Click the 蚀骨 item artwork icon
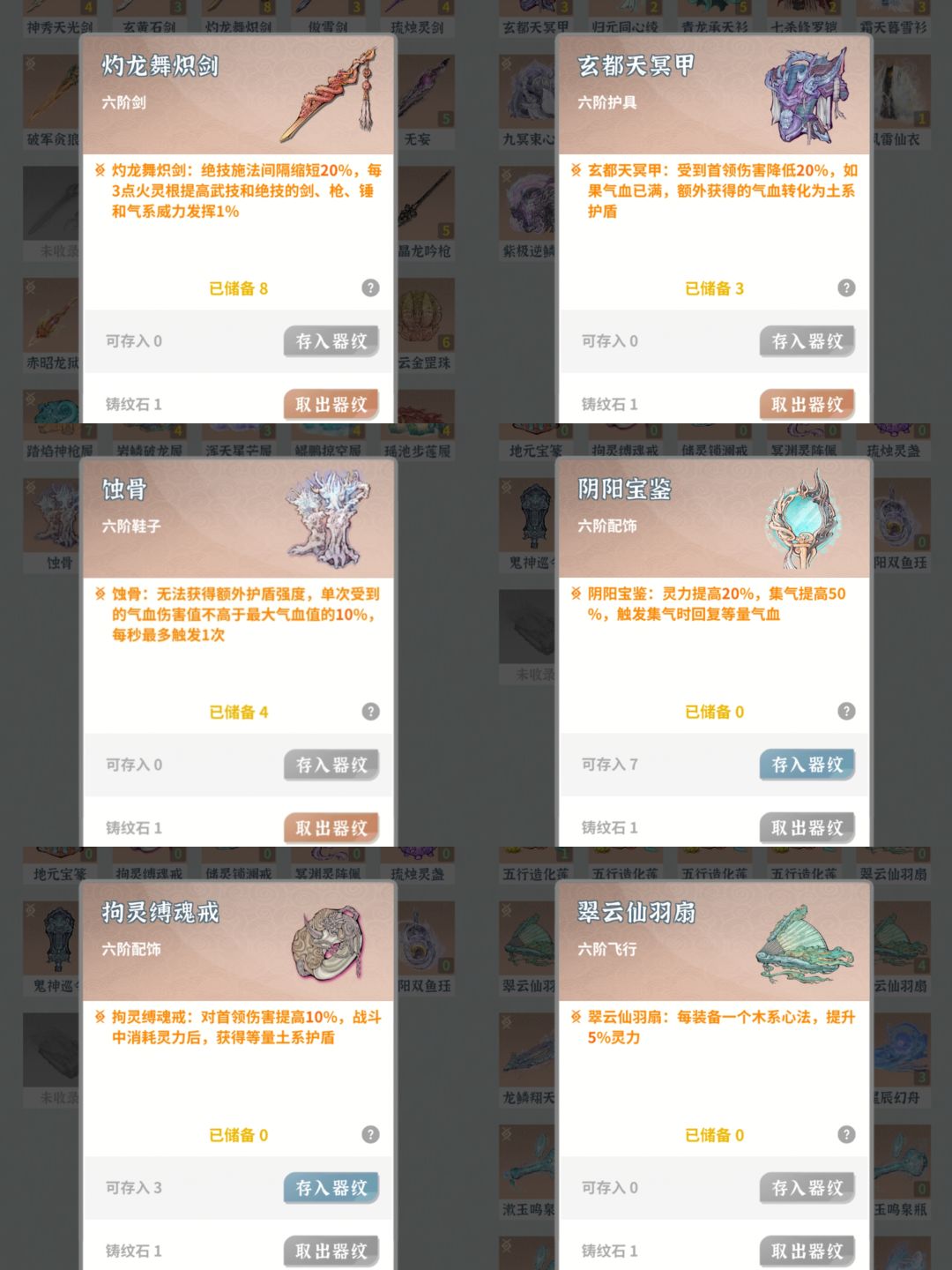The image size is (952, 1270). [326, 516]
